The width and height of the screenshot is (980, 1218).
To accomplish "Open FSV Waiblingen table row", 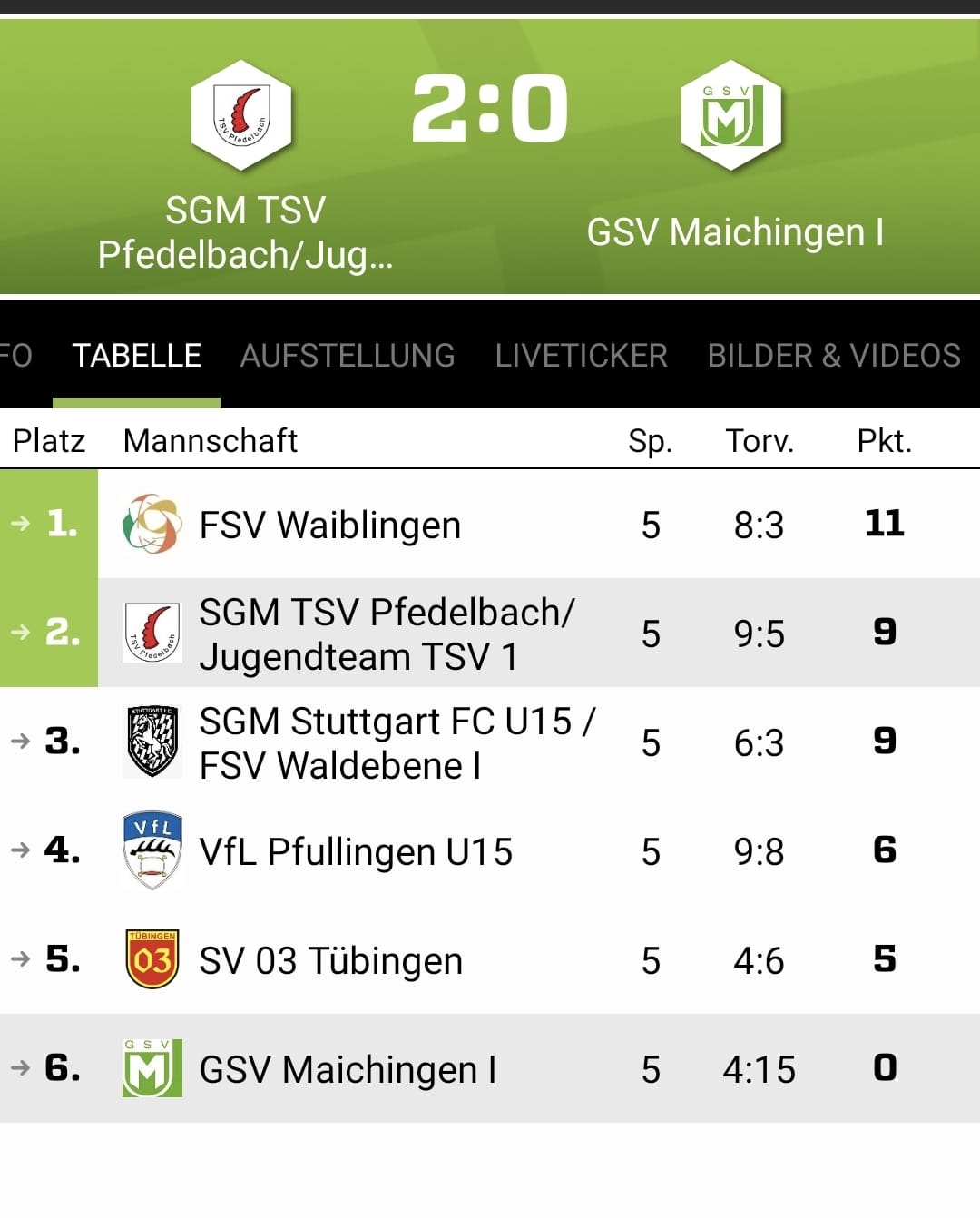I will coord(490,525).
